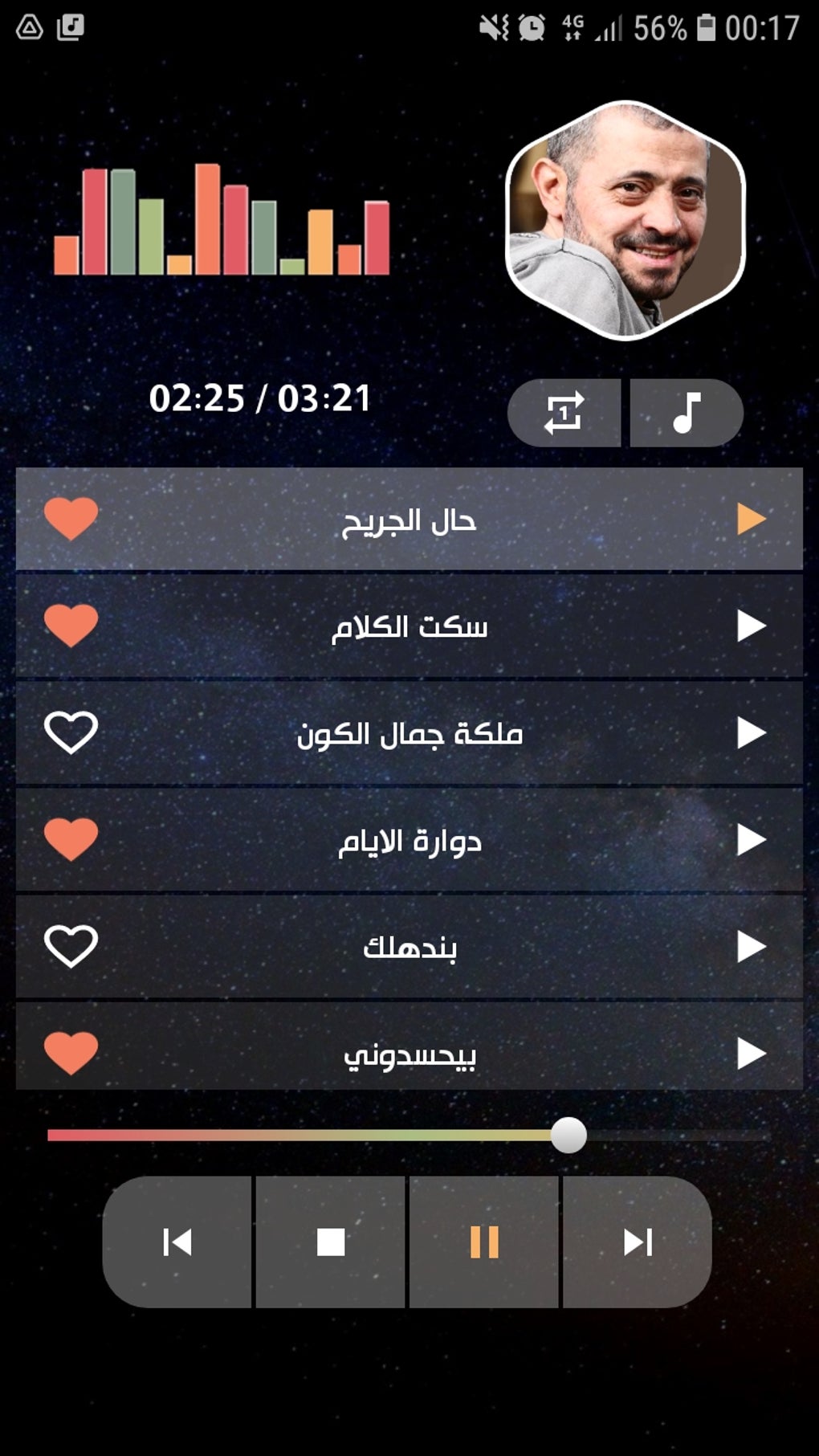Toggle the repeat-one playback mode

(564, 413)
